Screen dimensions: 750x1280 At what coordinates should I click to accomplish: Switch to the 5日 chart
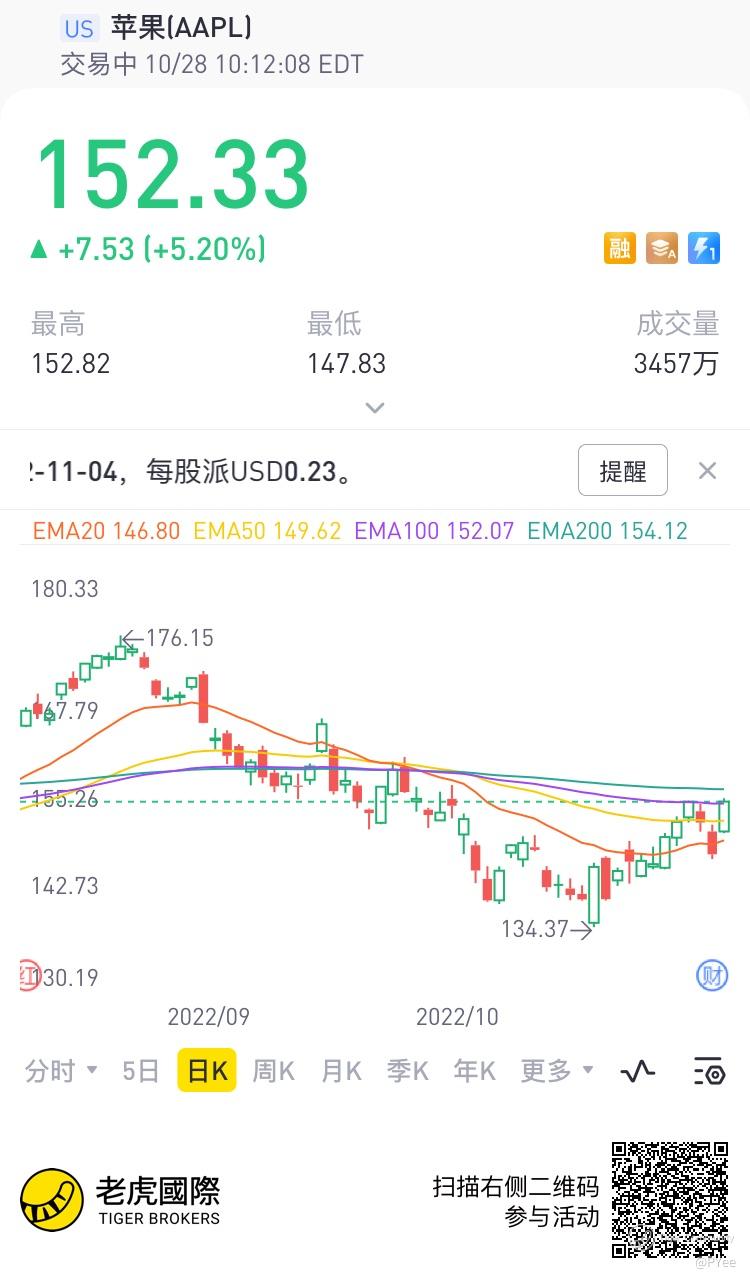141,1071
